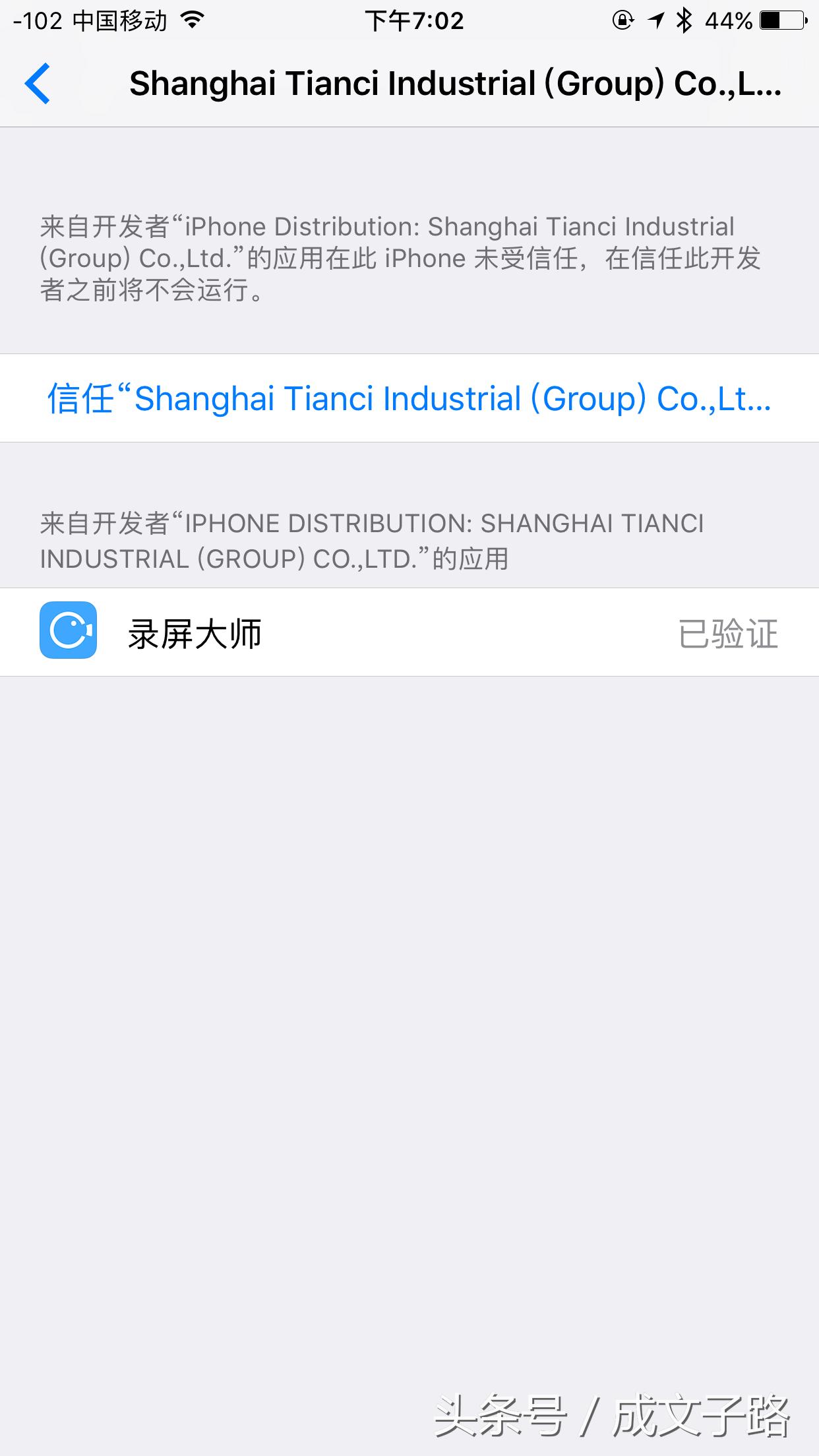Tap 信任 Shanghai Tianci Industrial to trust developer
819x1456 pixels.
coord(409,398)
